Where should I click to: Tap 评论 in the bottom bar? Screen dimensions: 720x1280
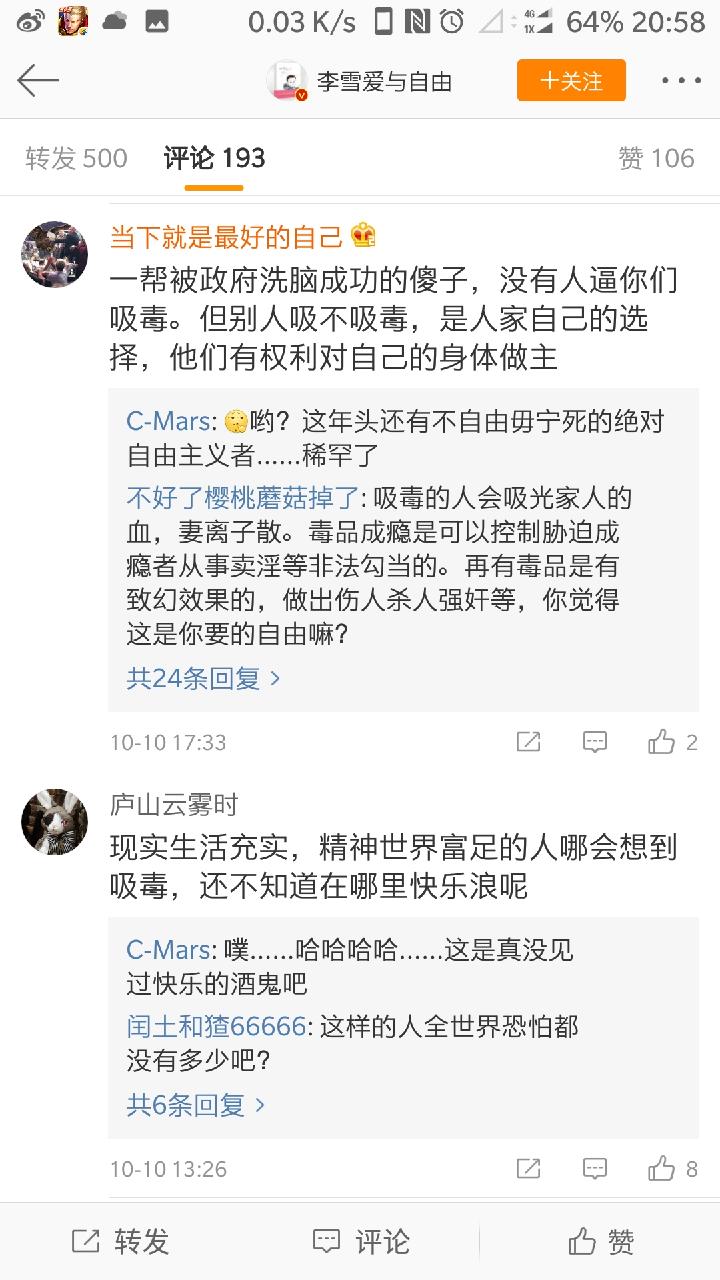360,1242
